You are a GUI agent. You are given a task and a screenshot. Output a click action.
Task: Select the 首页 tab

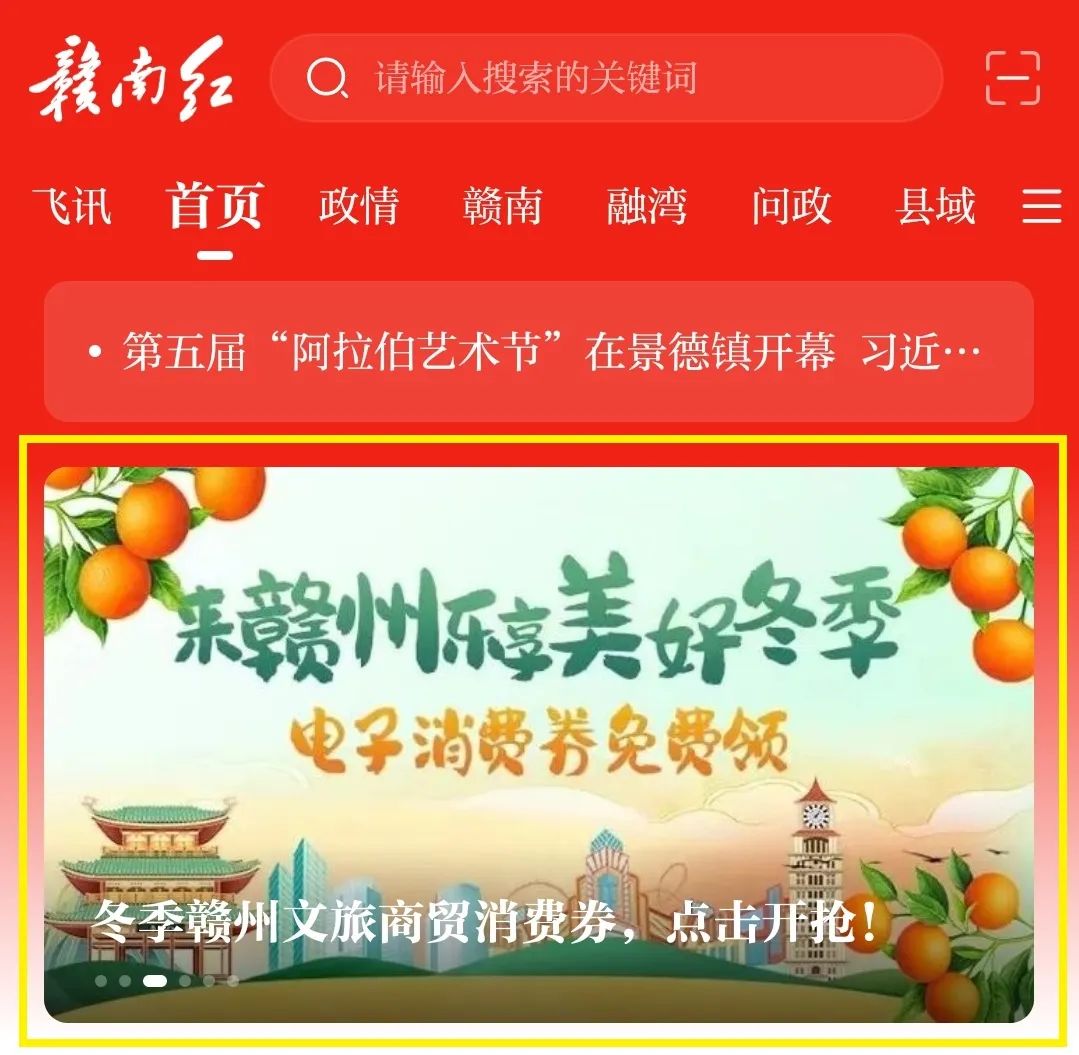(x=215, y=207)
